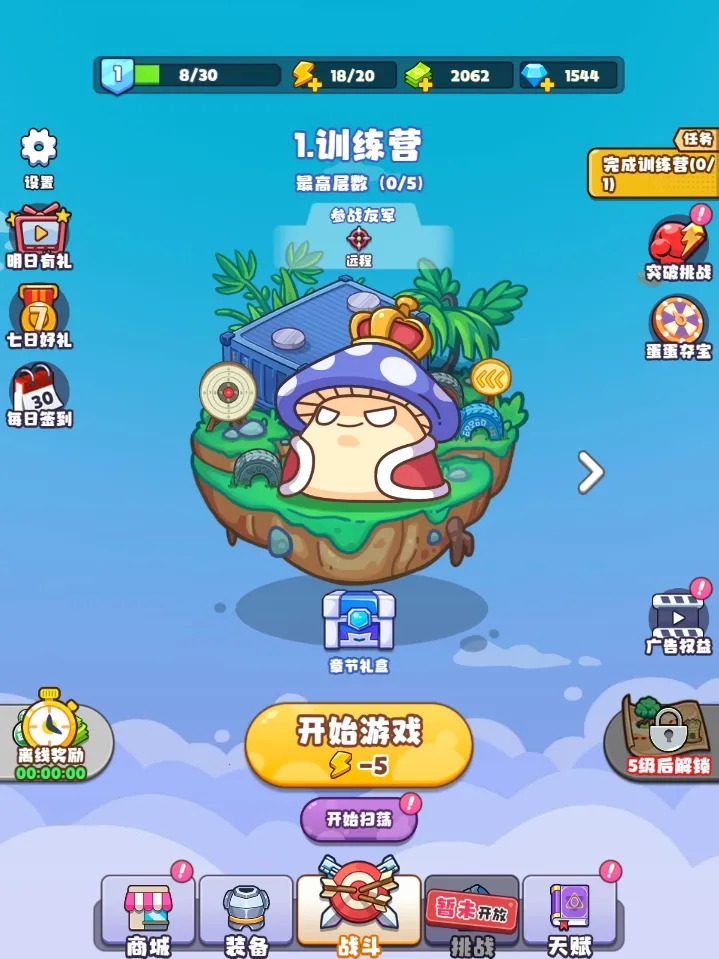Open the 设置 settings gear

tap(39, 150)
